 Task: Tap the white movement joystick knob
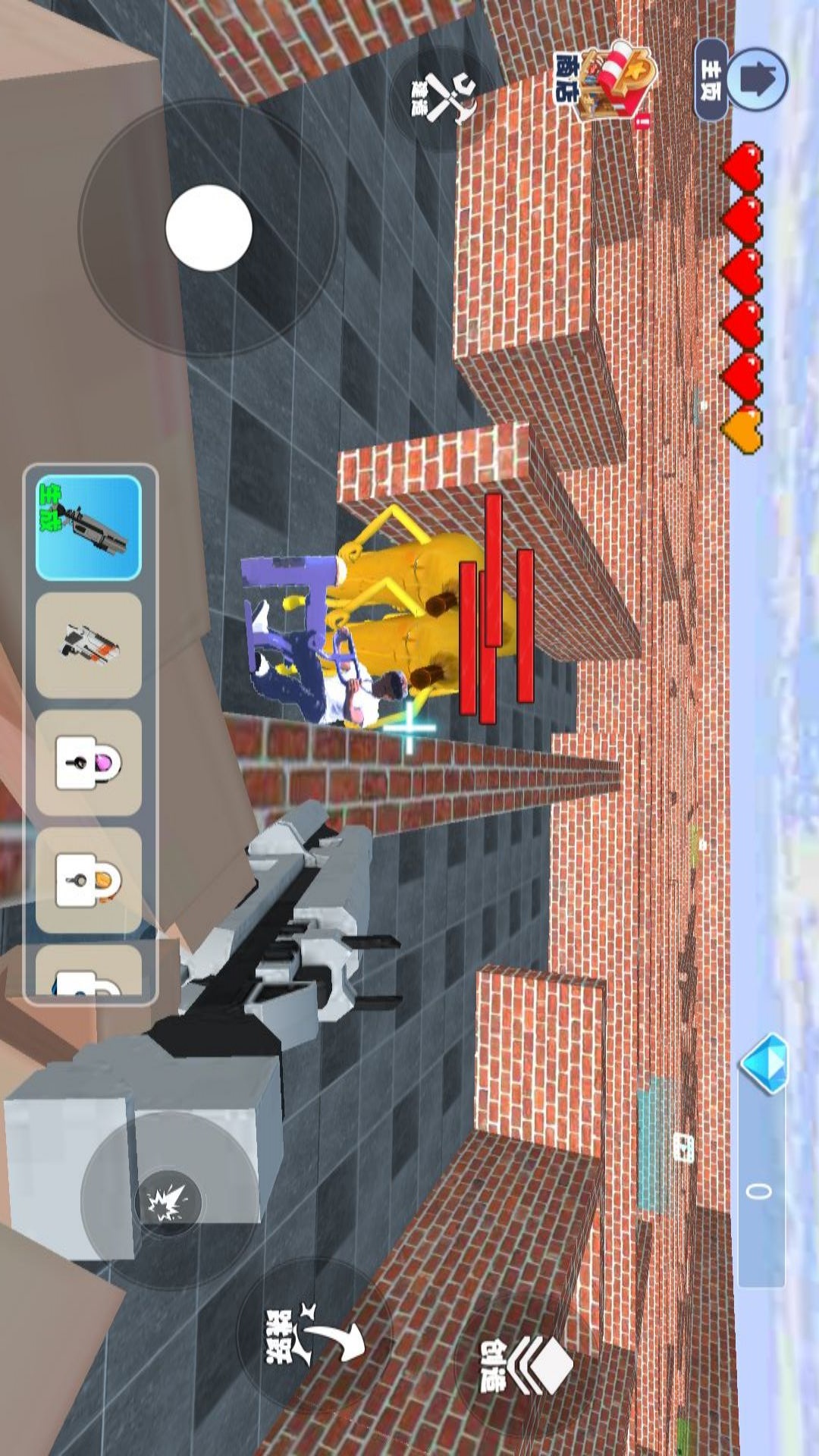[209, 228]
